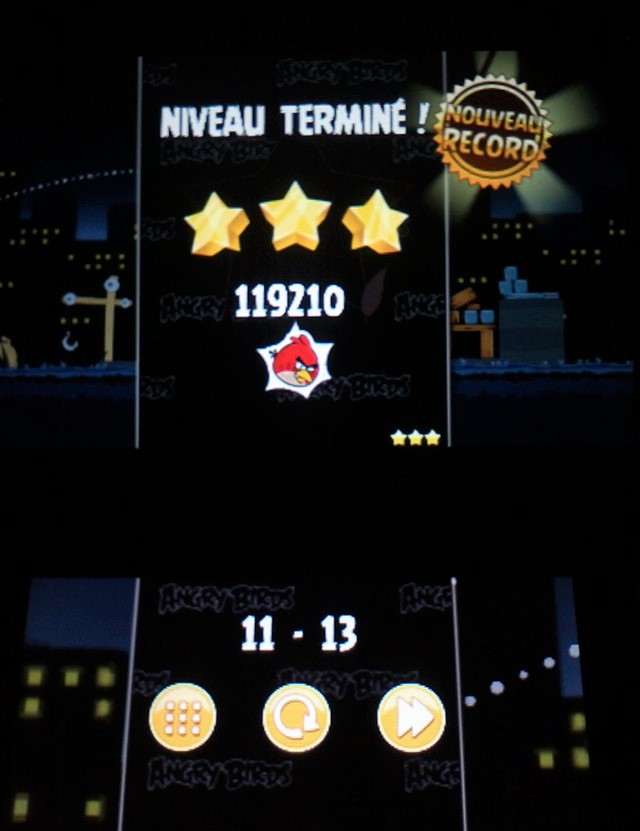
Task: Open the level selection grid menu
Action: click(182, 717)
